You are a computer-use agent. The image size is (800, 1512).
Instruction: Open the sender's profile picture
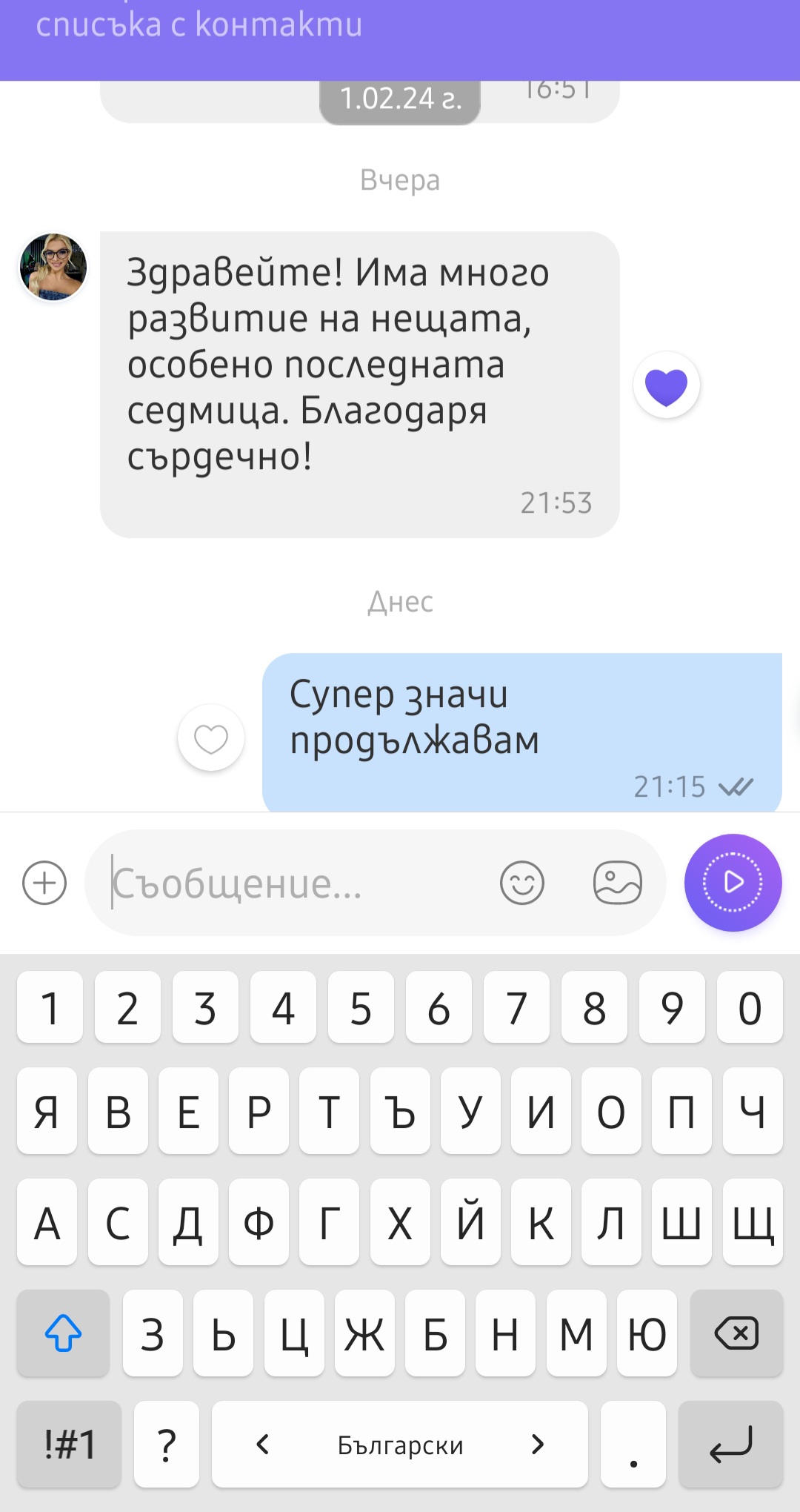(53, 267)
